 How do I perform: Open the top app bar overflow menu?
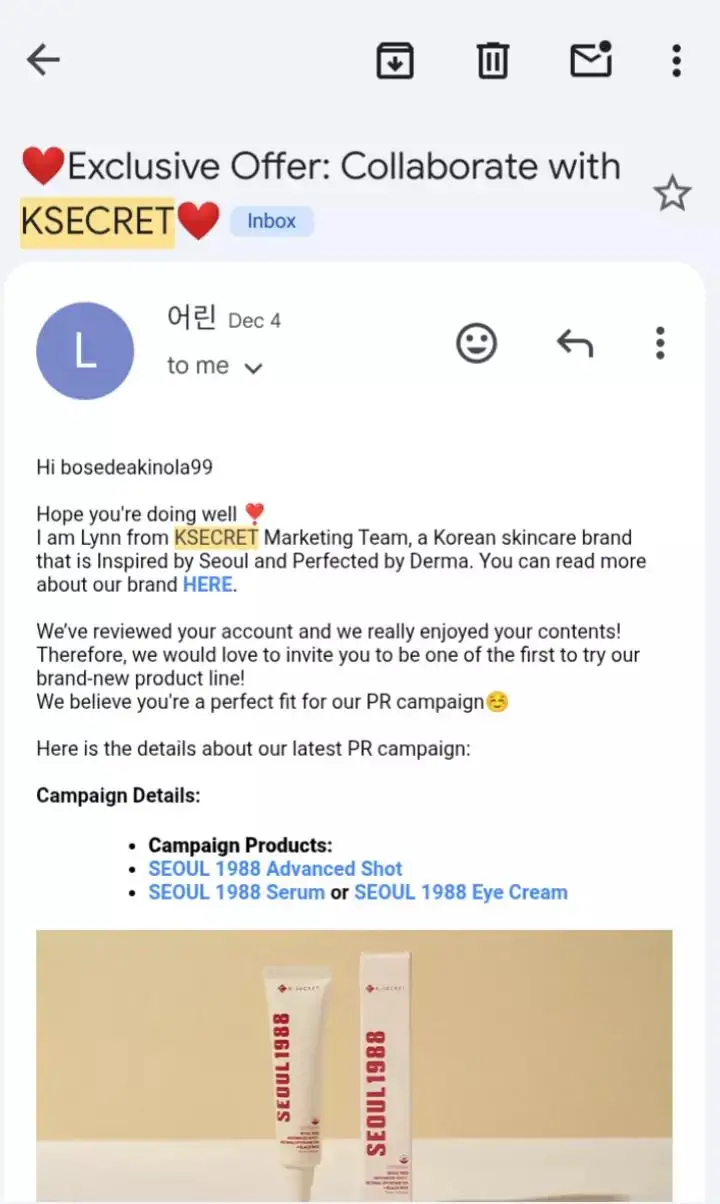point(677,61)
